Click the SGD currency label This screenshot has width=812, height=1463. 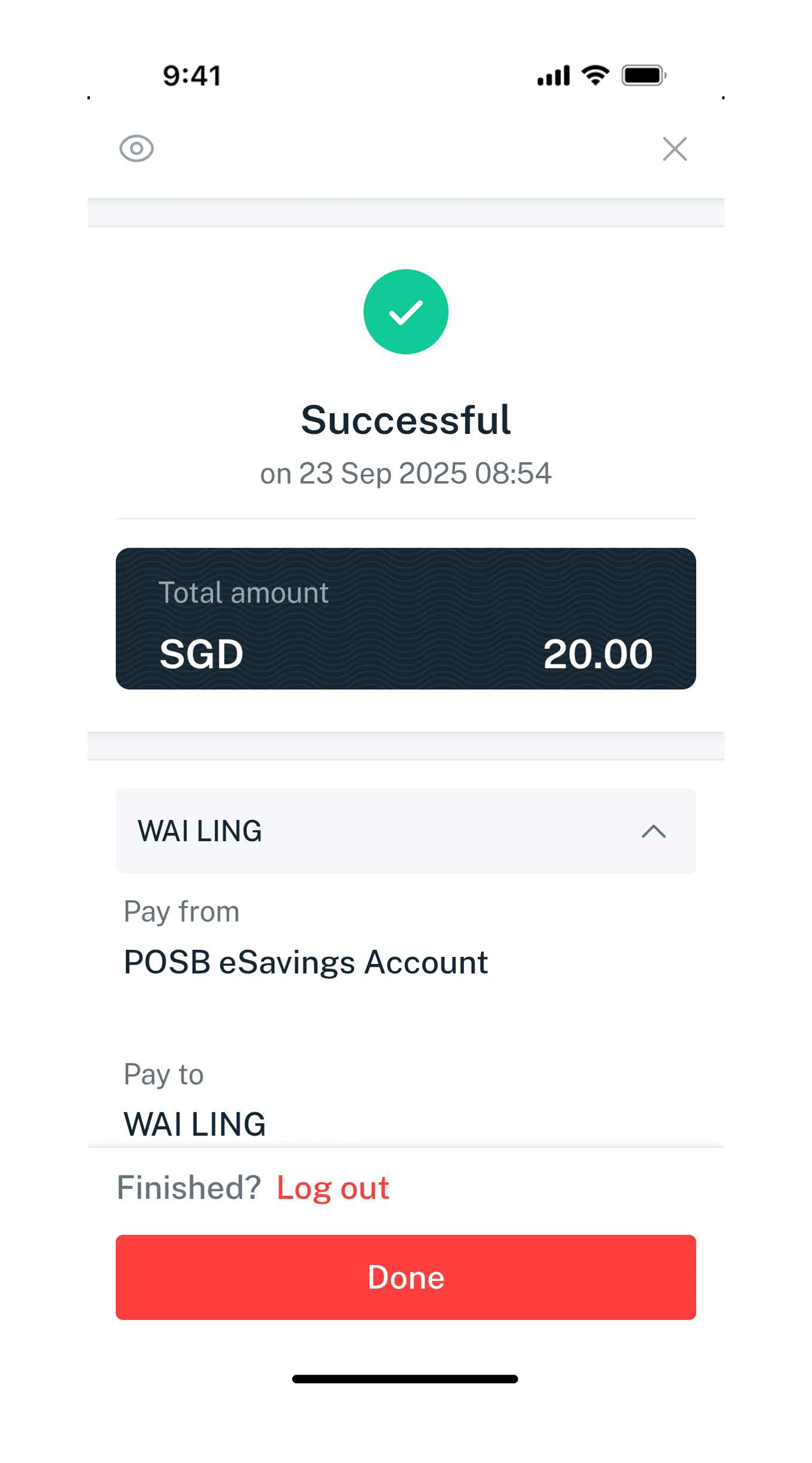click(202, 654)
